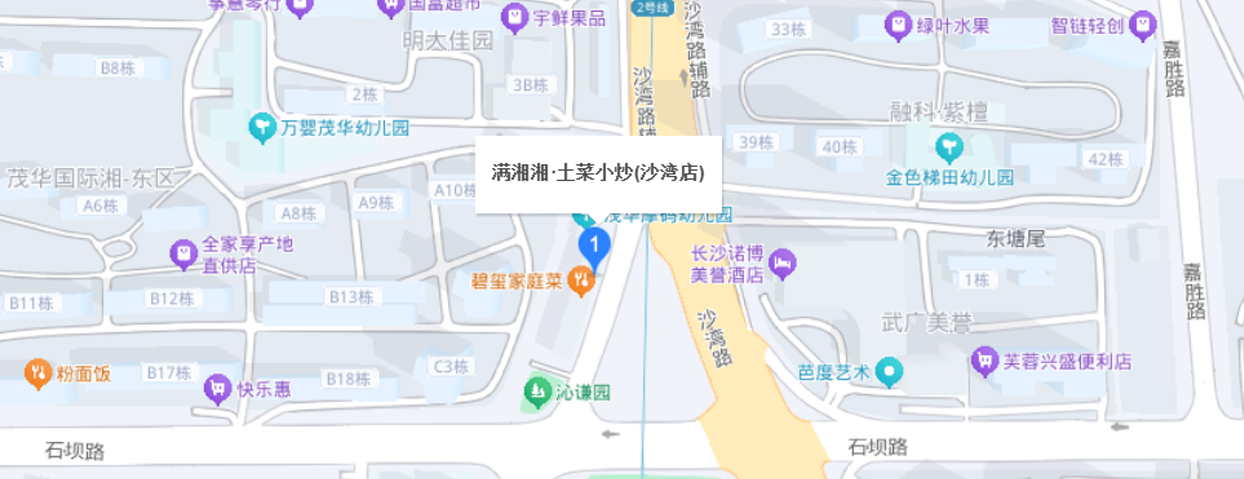Select the 粉面饭 restaurant pin
The width and height of the screenshot is (1244, 479).
coord(37,374)
